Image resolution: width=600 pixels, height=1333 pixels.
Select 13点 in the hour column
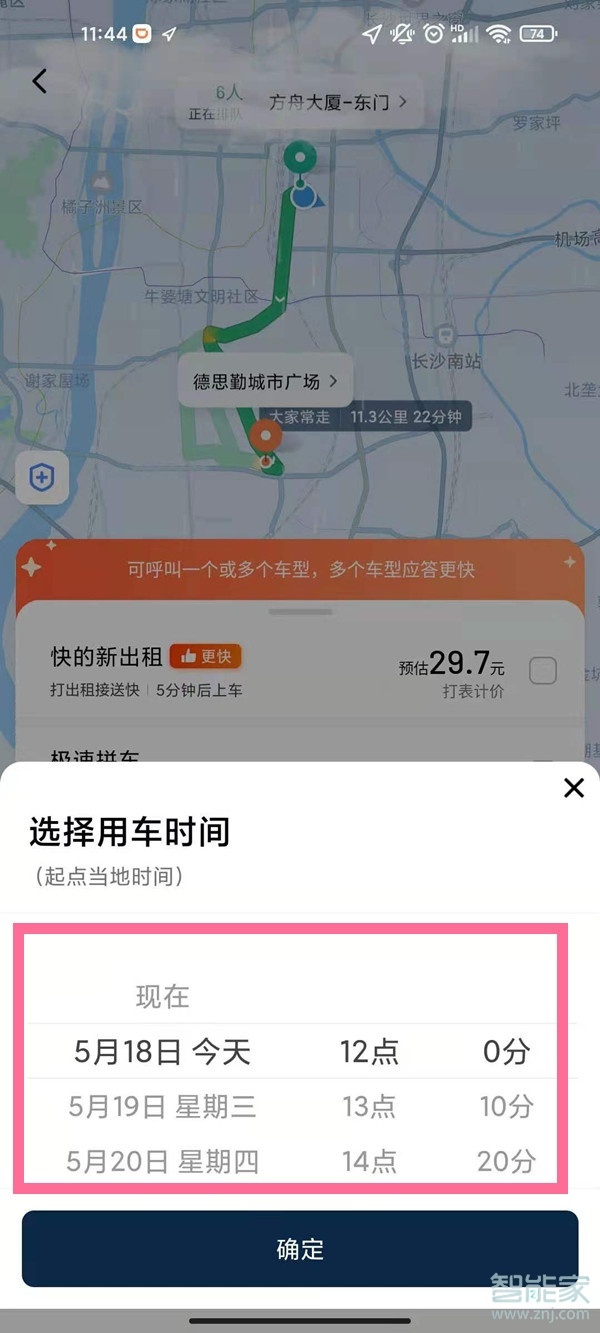[369, 1106]
